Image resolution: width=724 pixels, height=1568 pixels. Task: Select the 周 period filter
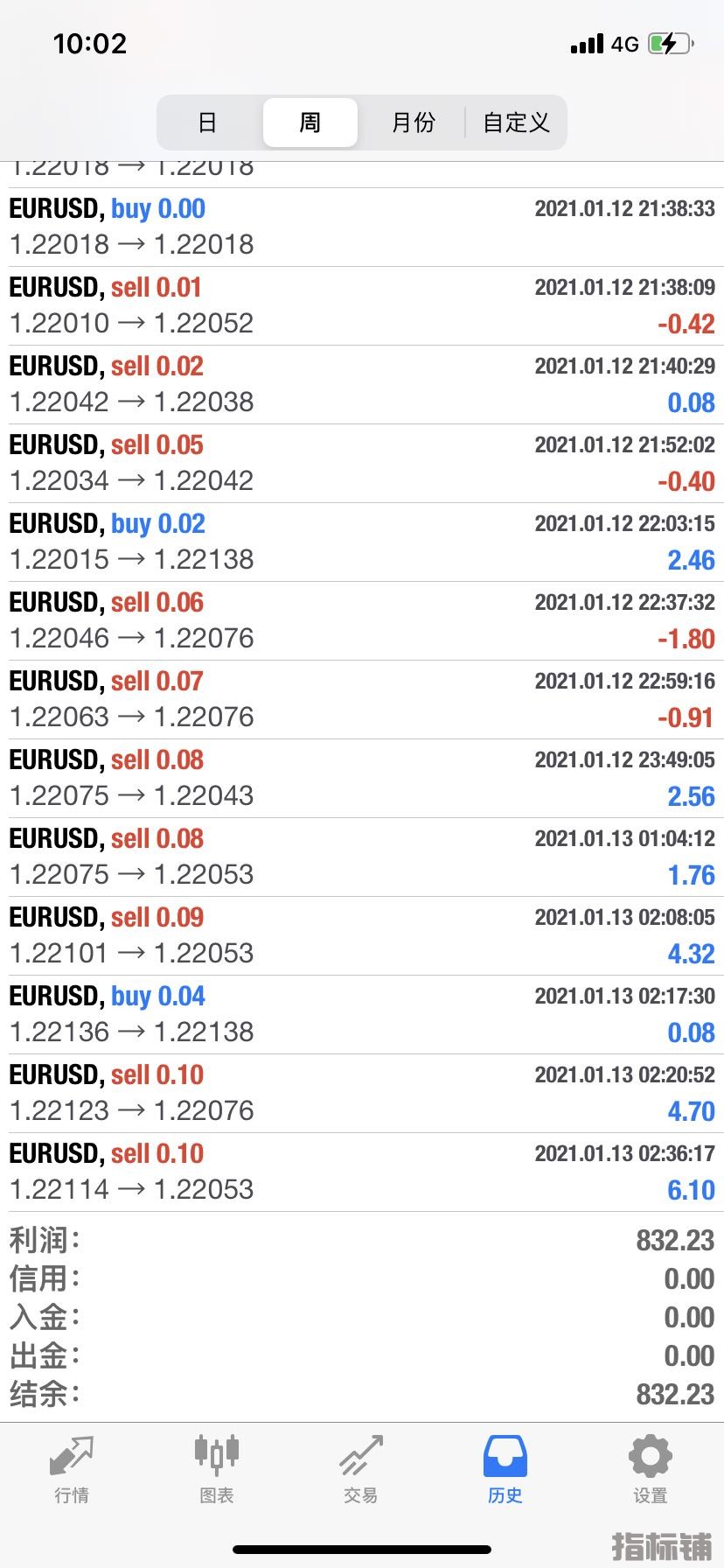click(x=310, y=122)
